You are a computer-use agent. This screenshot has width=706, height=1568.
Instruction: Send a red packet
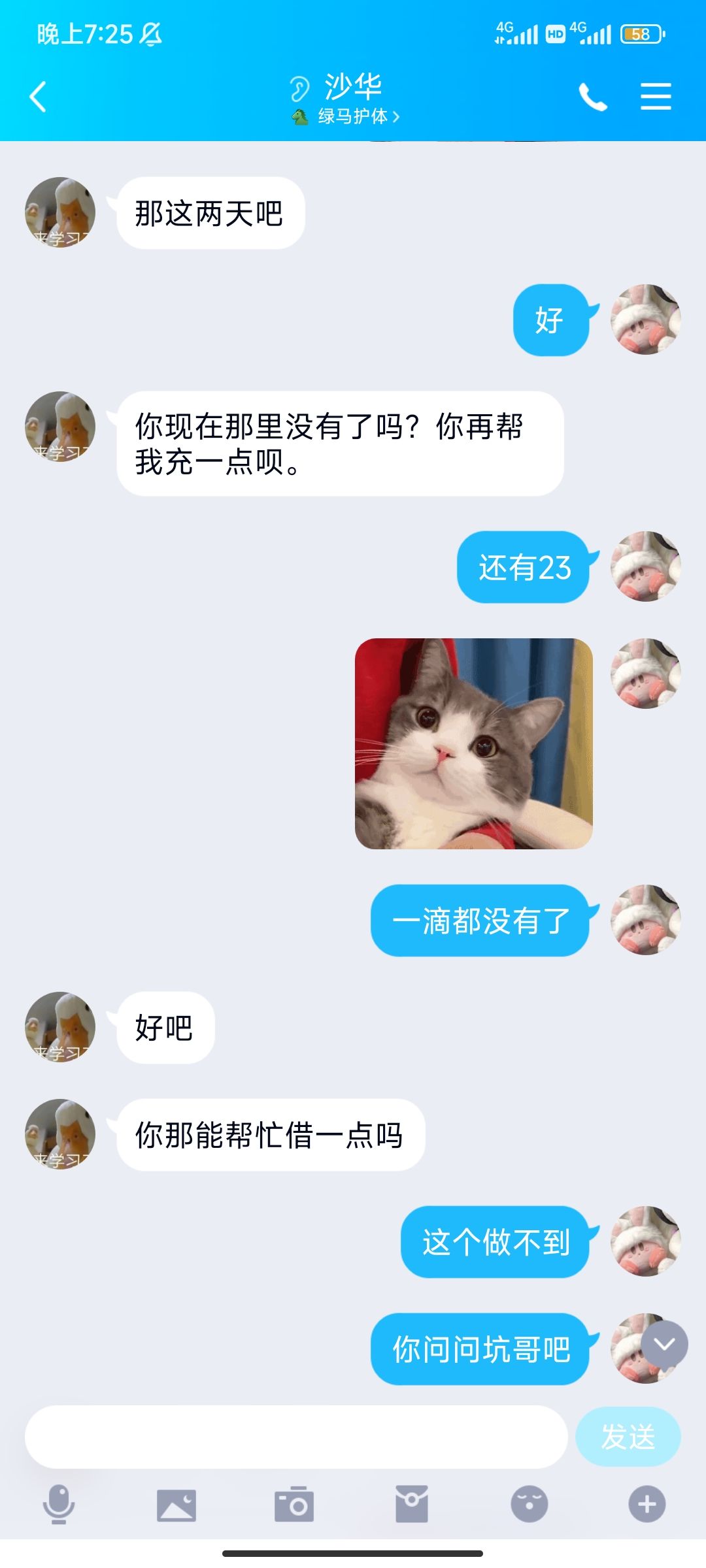412,1504
